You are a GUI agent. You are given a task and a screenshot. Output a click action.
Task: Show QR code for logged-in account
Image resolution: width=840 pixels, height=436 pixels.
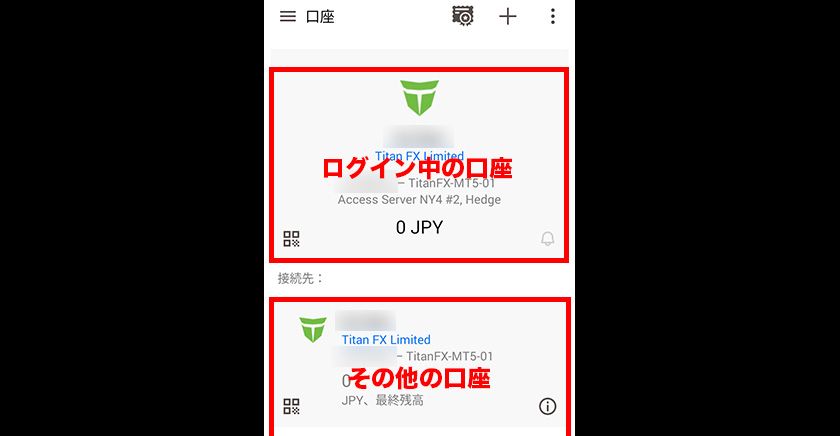(x=291, y=238)
